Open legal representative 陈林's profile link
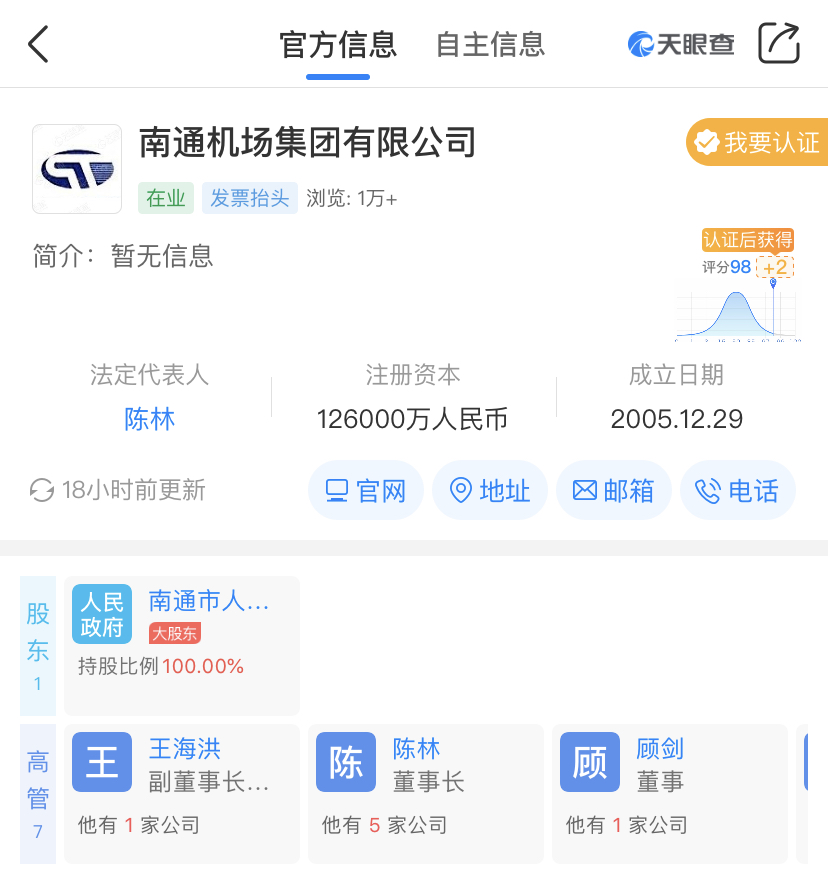The image size is (828, 884). click(x=149, y=418)
